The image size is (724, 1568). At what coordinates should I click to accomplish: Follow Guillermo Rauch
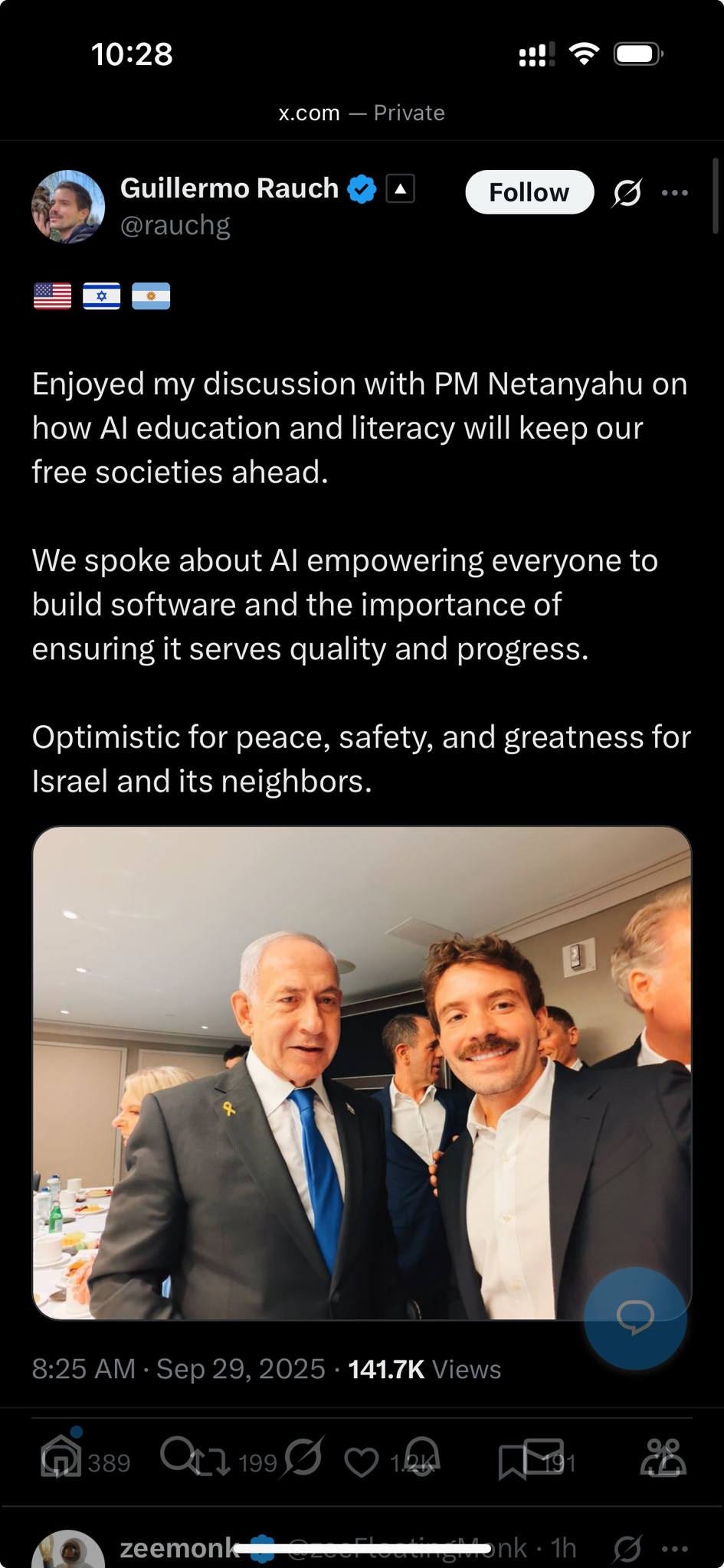click(x=529, y=192)
